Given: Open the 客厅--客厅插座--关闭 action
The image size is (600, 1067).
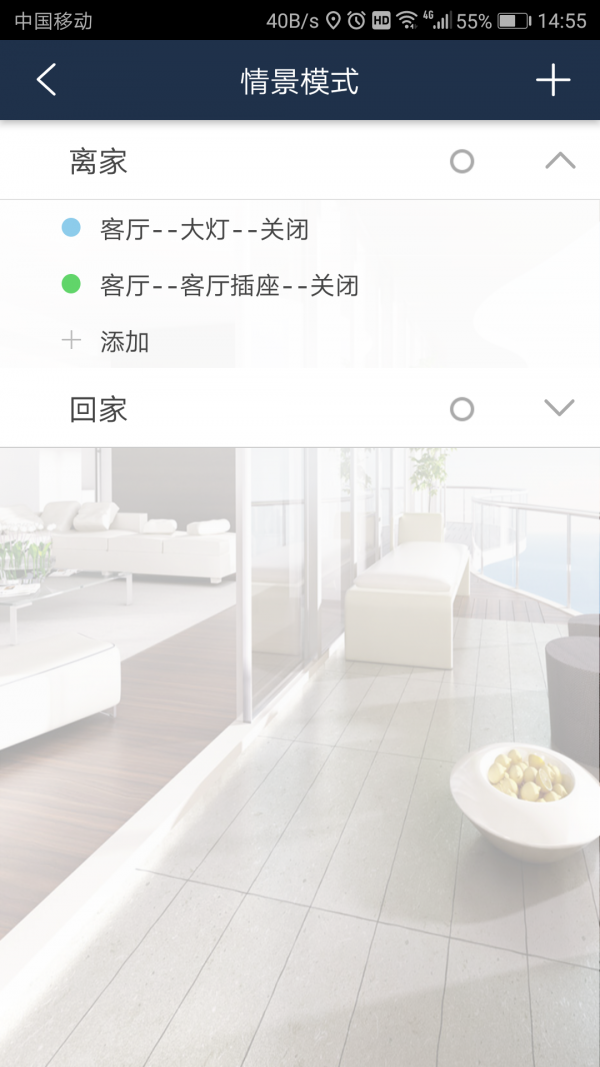Looking at the screenshot, I should 229,286.
